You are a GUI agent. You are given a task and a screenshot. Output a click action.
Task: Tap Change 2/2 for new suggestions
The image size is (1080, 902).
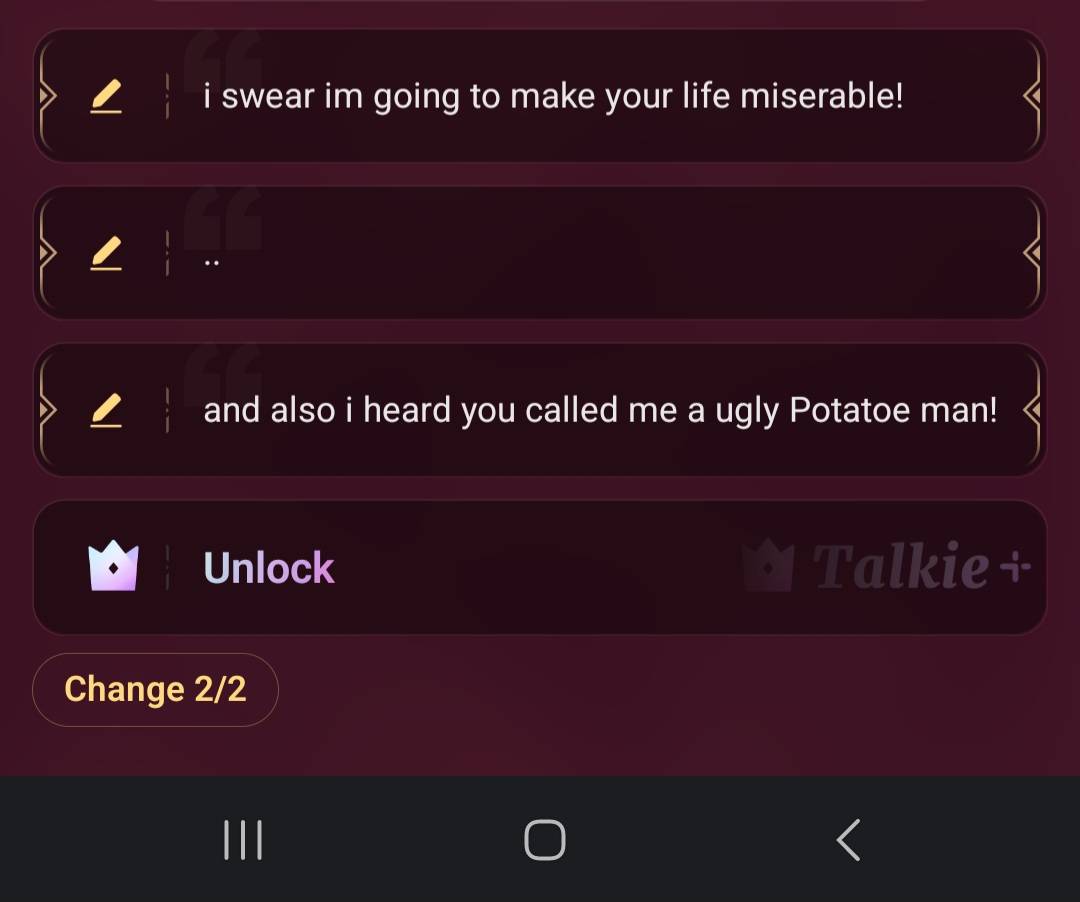pos(155,689)
